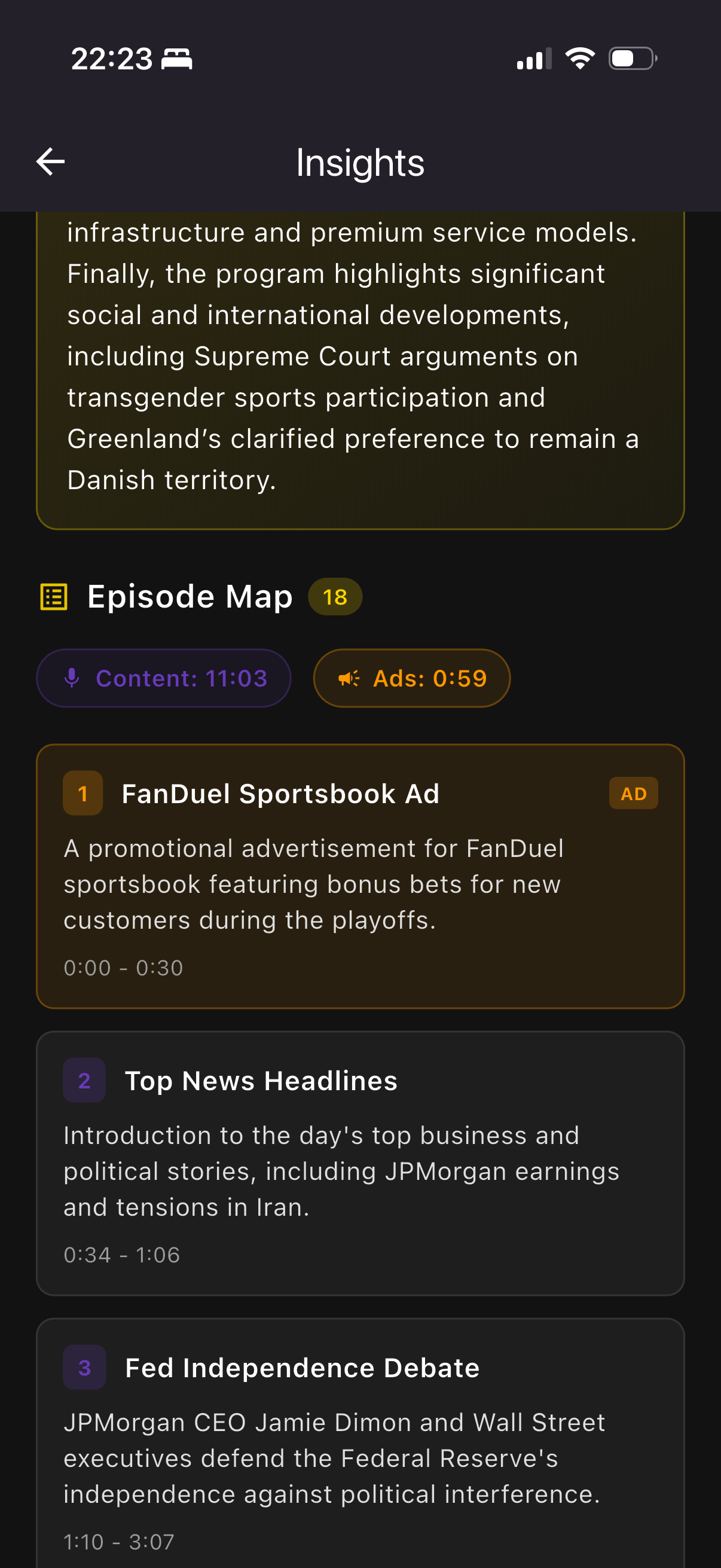This screenshot has height=1568, width=721.
Task: Open the episode summary card about Greenland
Action: [360, 365]
